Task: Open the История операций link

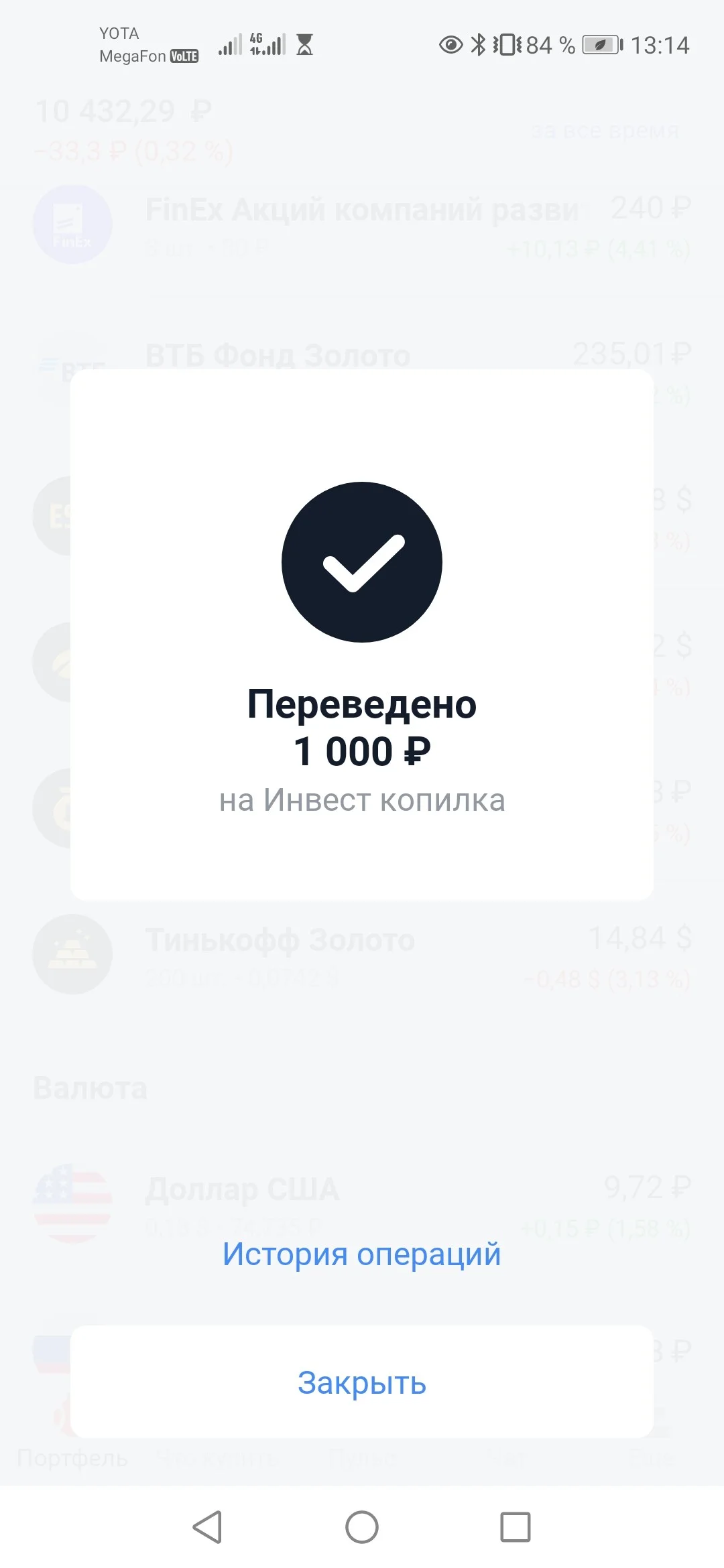Action: [362, 1254]
